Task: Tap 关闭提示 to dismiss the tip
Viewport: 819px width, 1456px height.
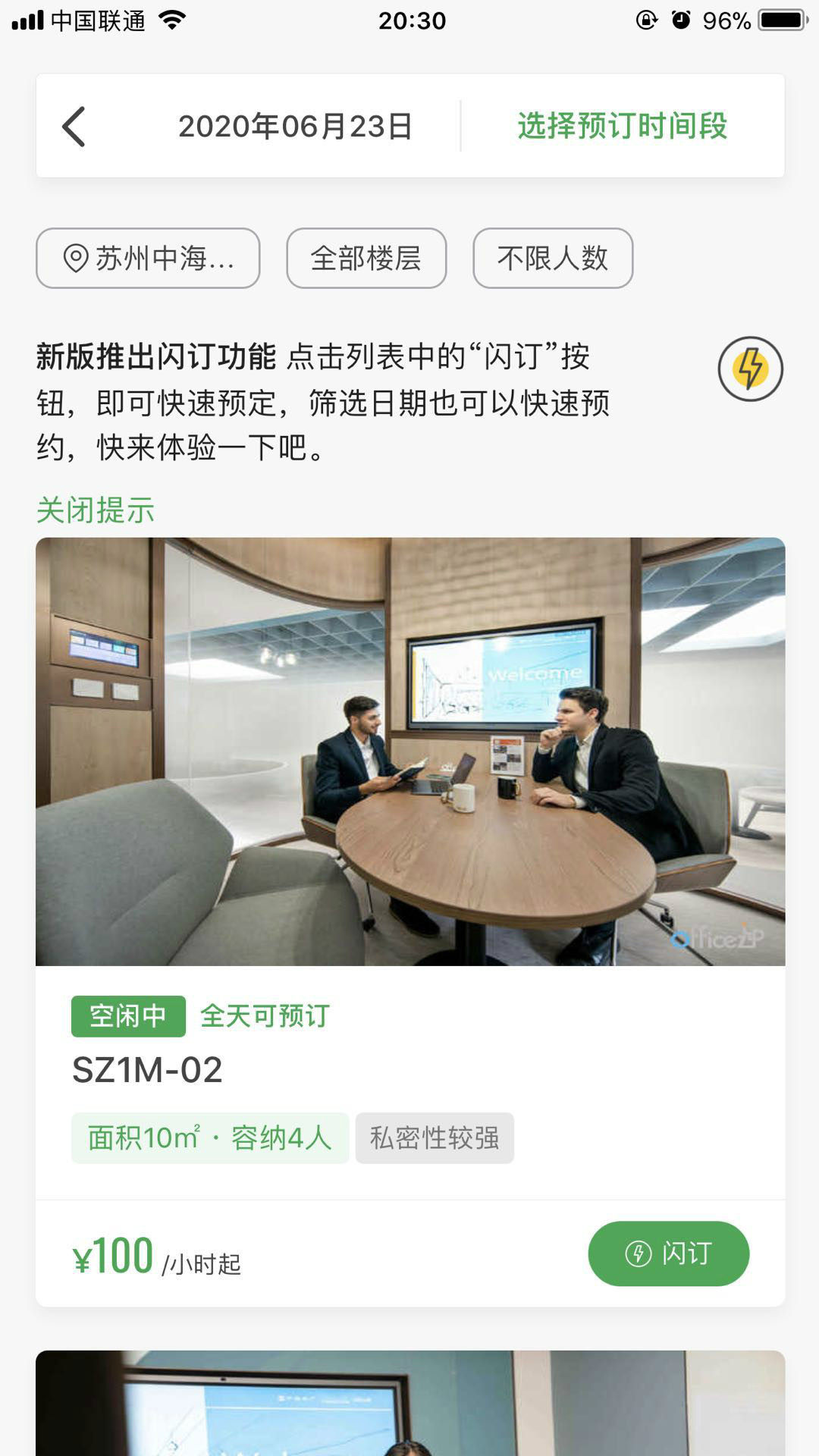Action: point(97,511)
